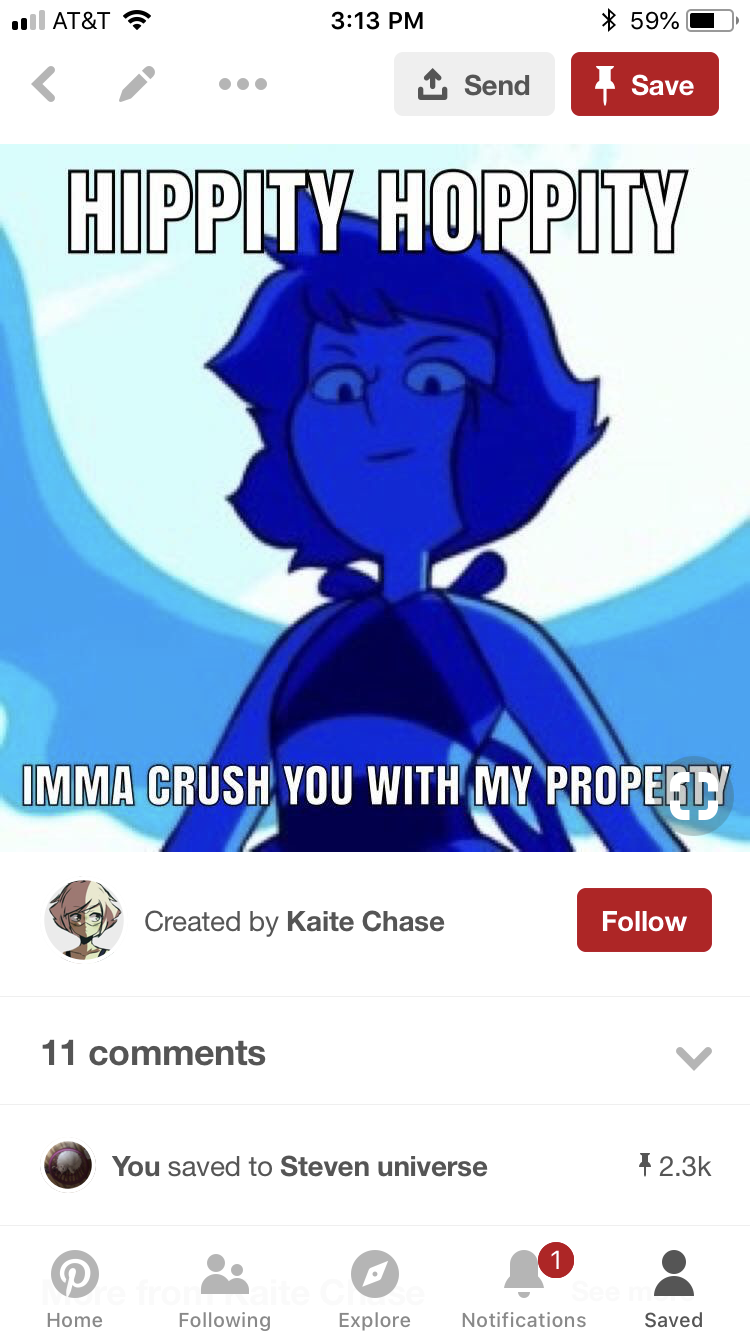The image size is (750, 1334).
Task: Open Kaite Chase's profile
Action: [x=365, y=921]
